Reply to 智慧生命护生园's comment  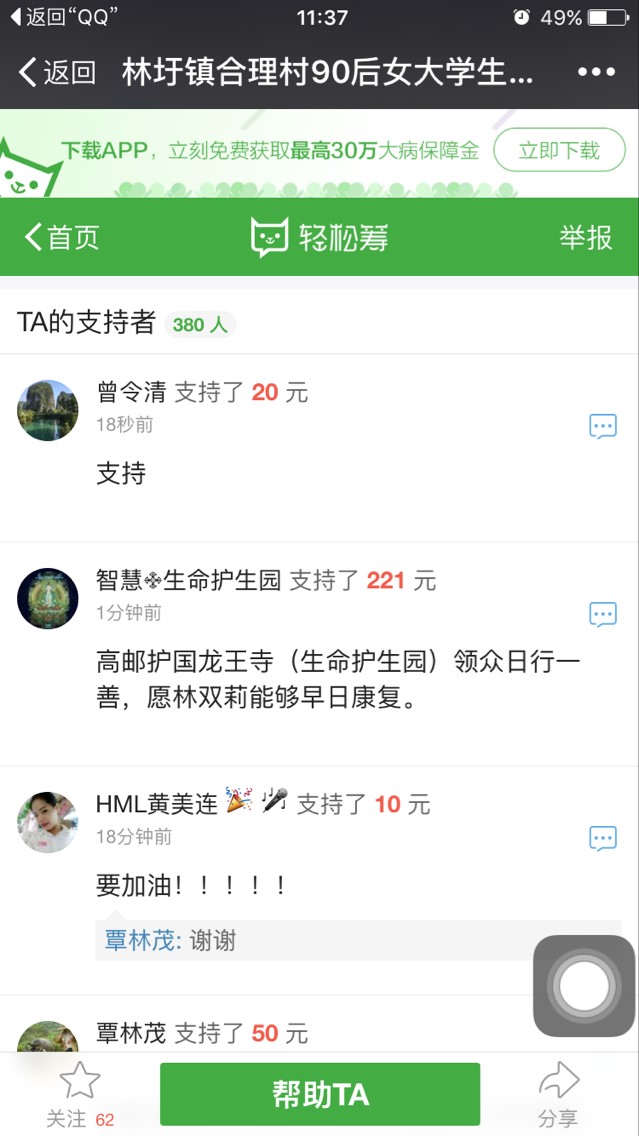pos(602,614)
